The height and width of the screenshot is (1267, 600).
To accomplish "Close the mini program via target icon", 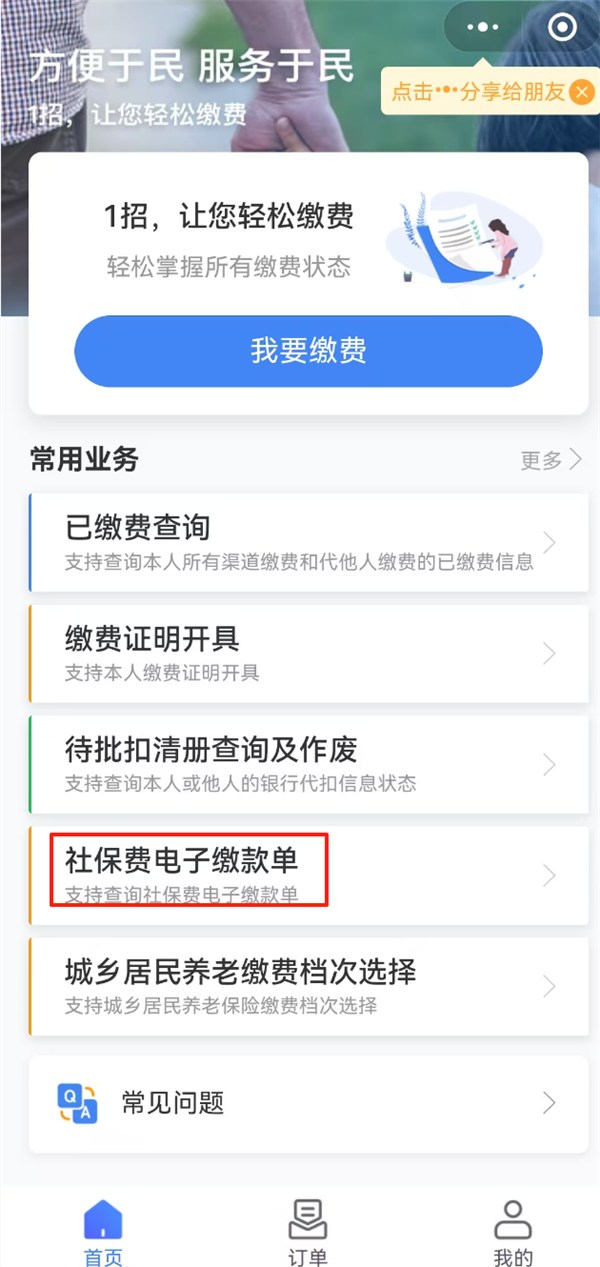I will coord(563,27).
